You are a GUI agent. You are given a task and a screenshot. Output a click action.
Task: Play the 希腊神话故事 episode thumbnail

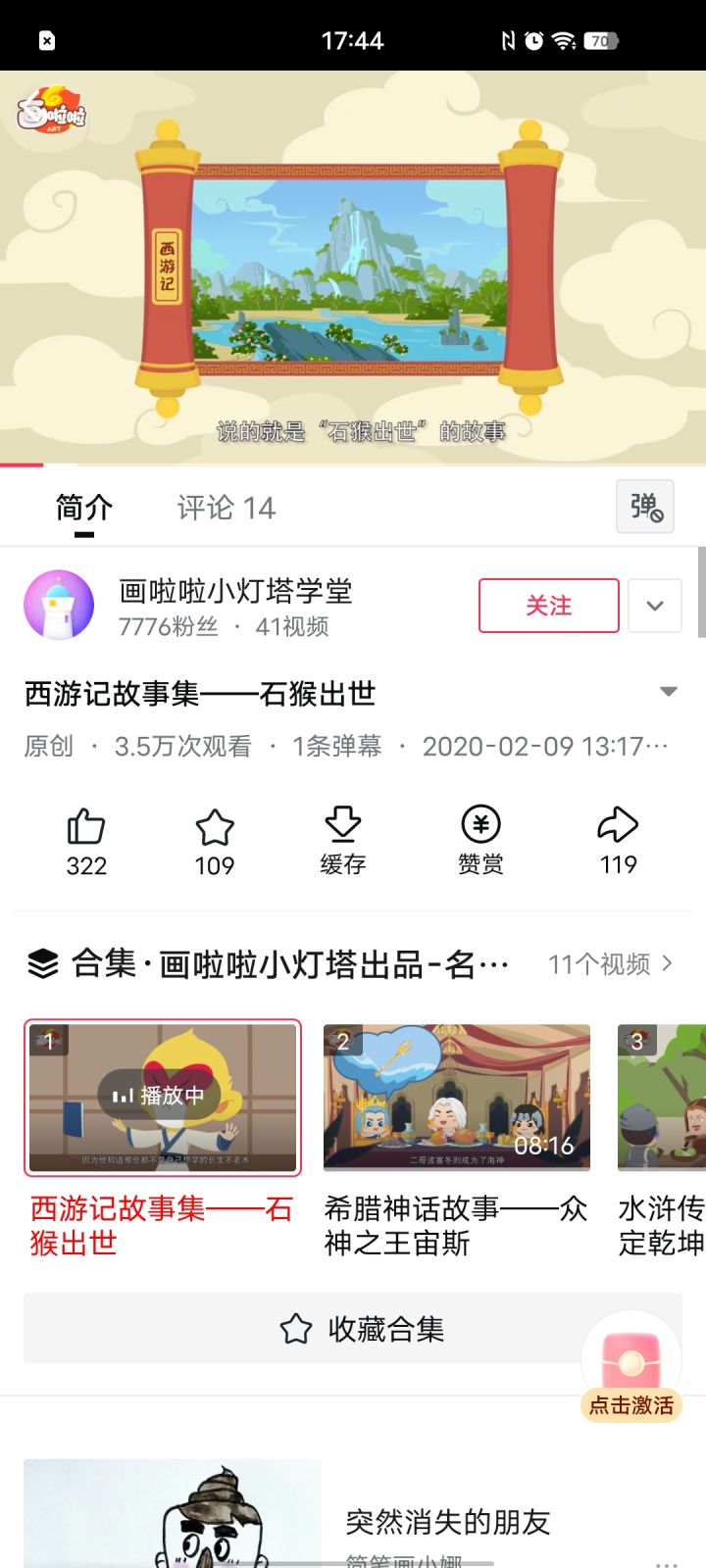(x=457, y=1097)
